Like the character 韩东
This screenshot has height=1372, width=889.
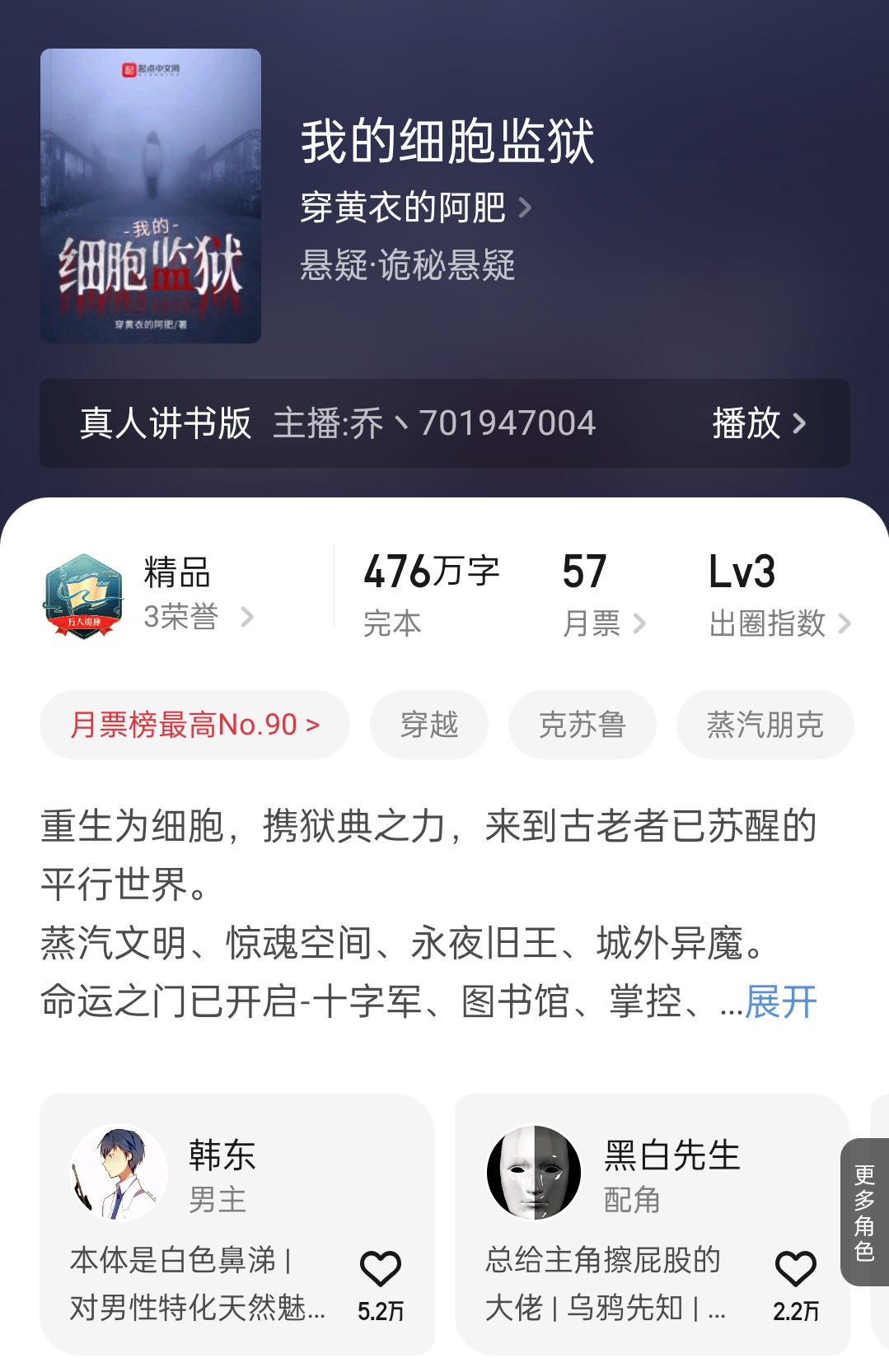(381, 1270)
